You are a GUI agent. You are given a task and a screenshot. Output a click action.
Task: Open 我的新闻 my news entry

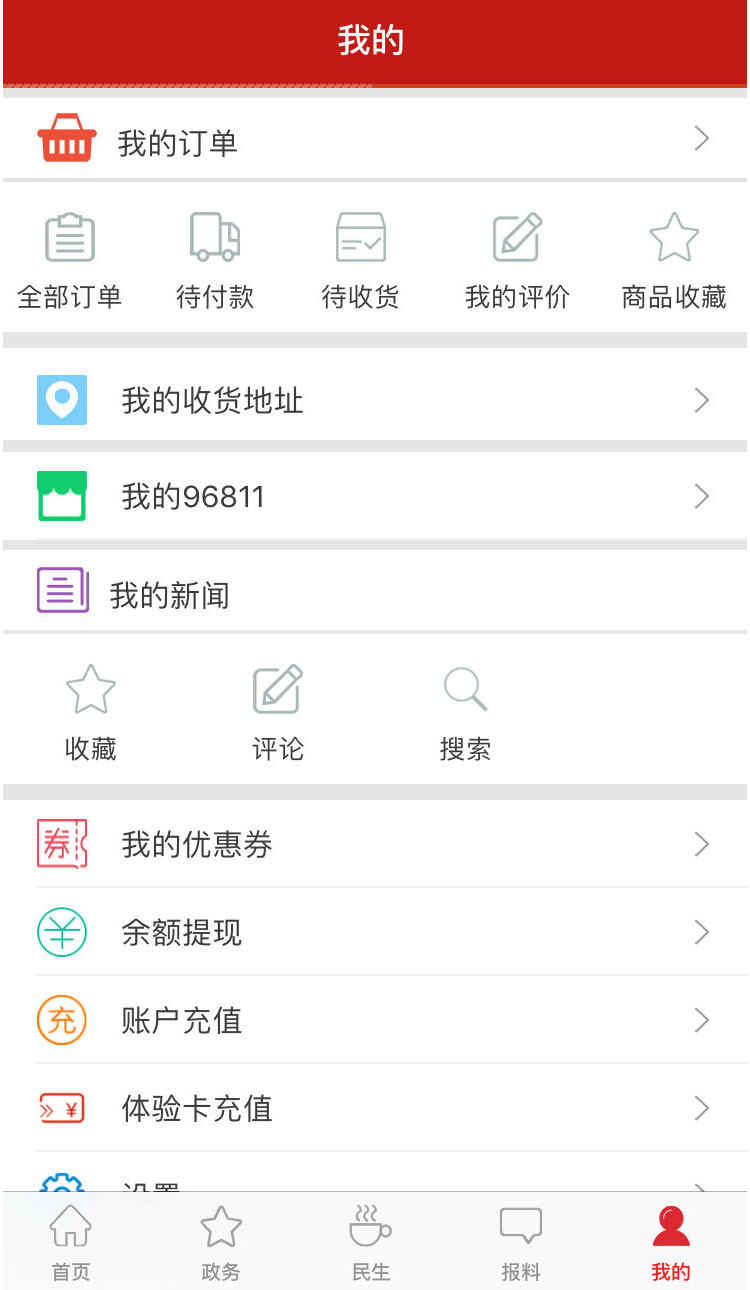[x=375, y=592]
